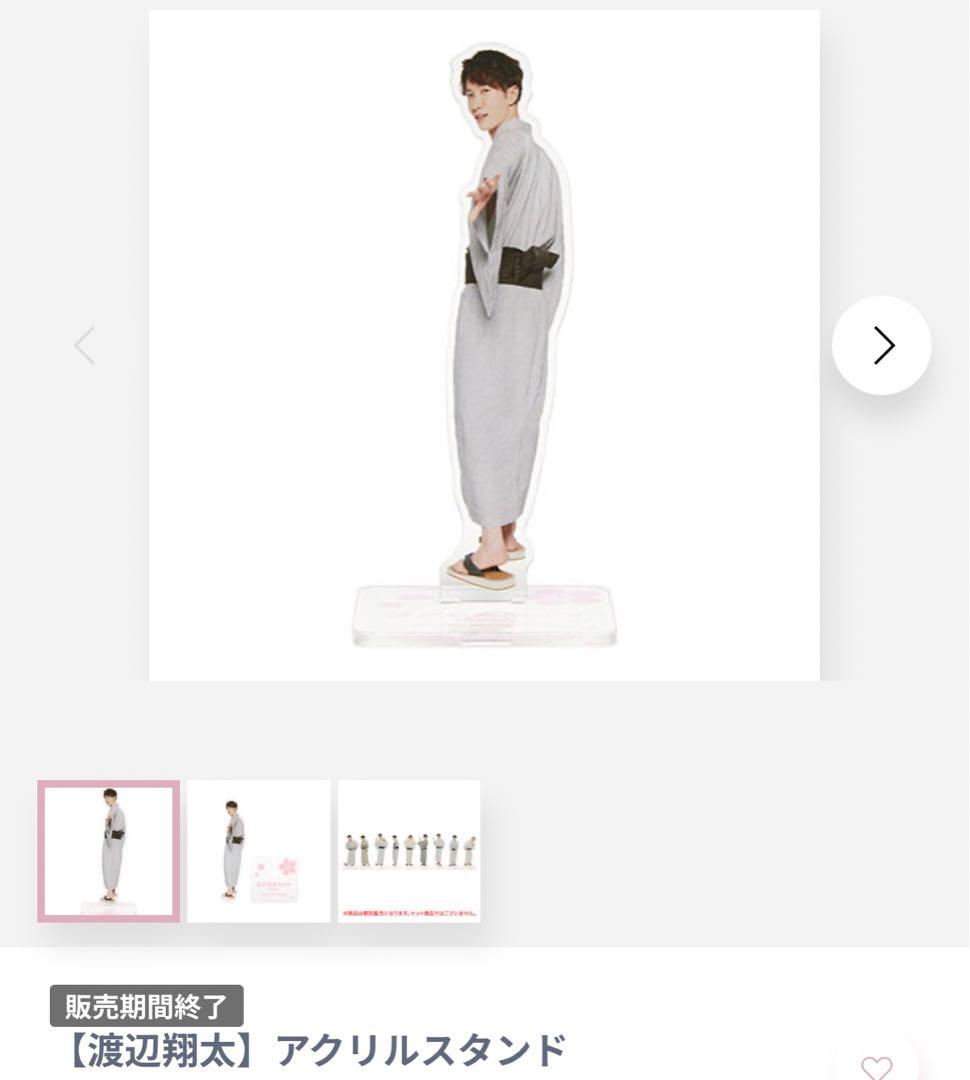
Task: Enlarge the main product image
Action: pos(484,343)
